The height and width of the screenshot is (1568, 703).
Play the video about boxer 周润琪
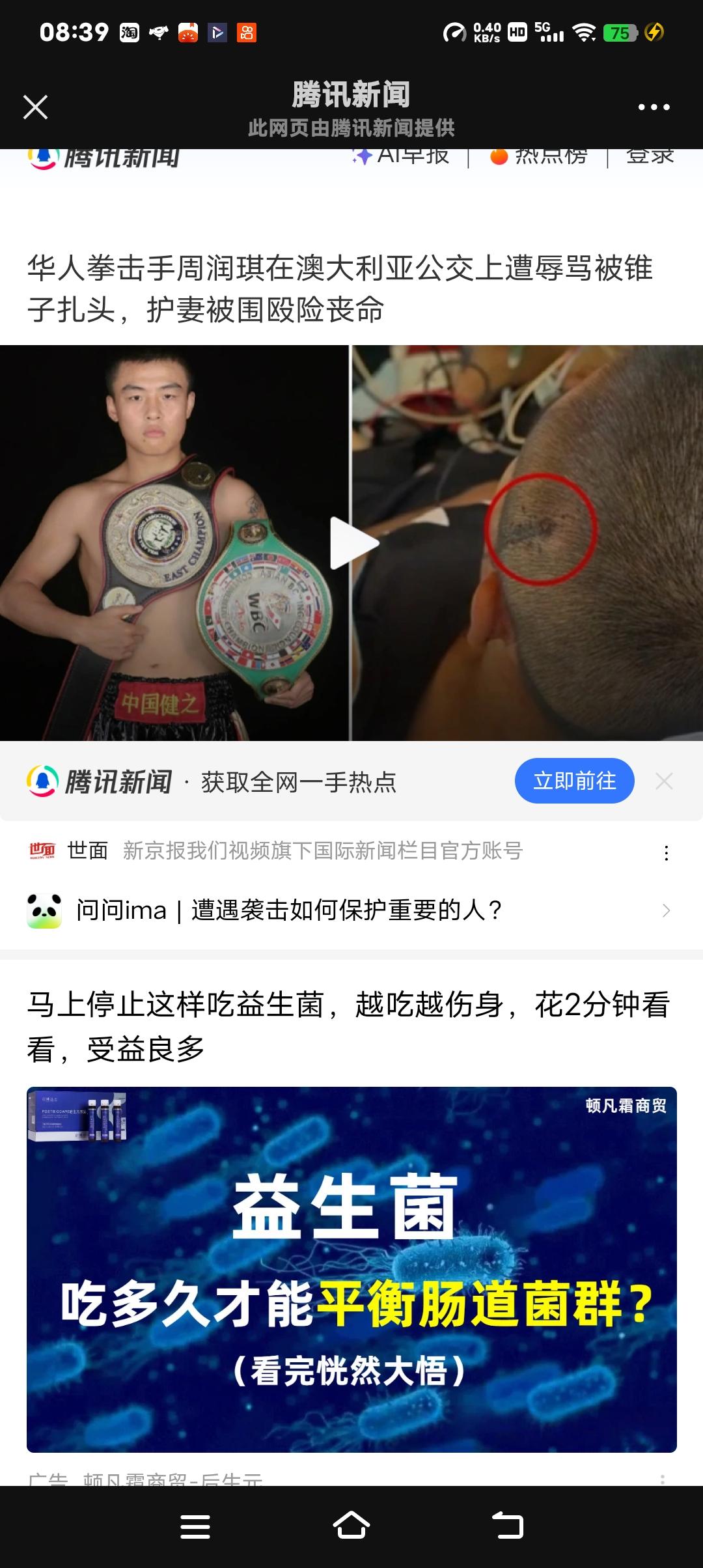coord(351,543)
